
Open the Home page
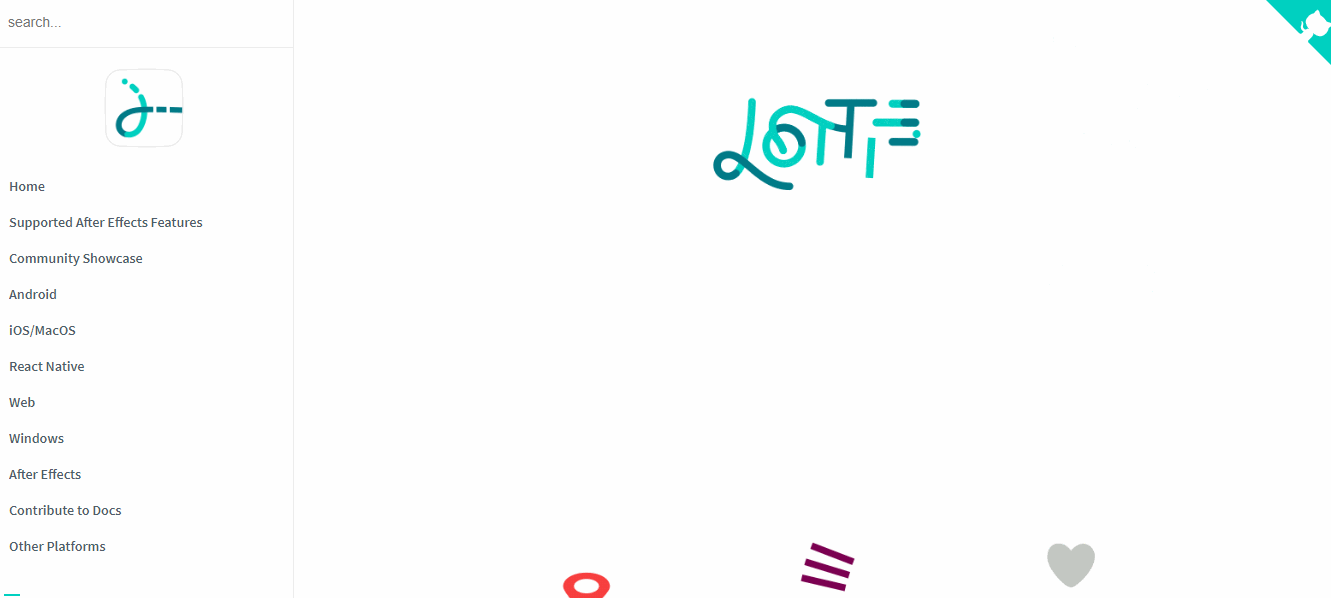click(27, 187)
